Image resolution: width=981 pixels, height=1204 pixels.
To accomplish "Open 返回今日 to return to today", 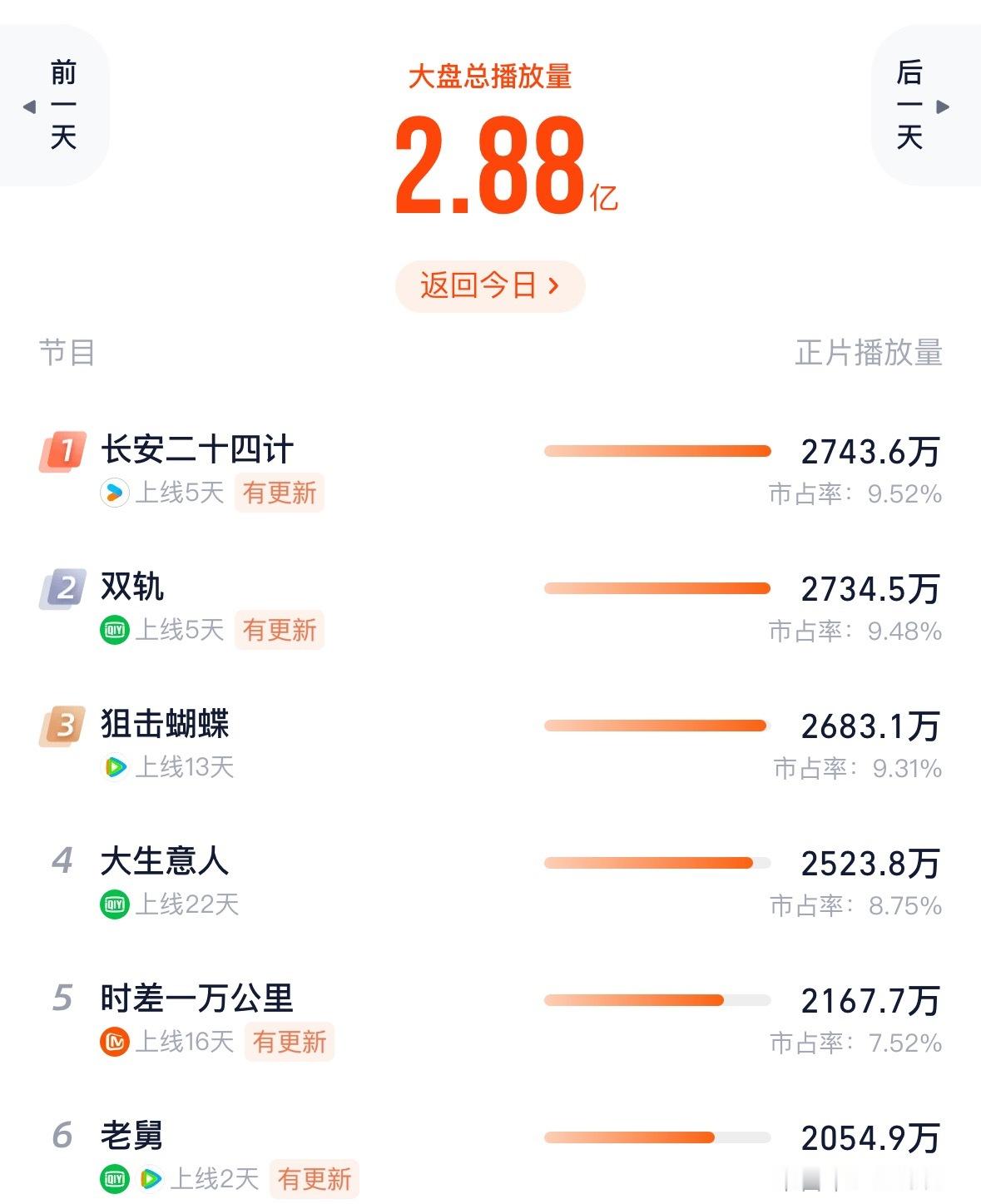I will [489, 285].
